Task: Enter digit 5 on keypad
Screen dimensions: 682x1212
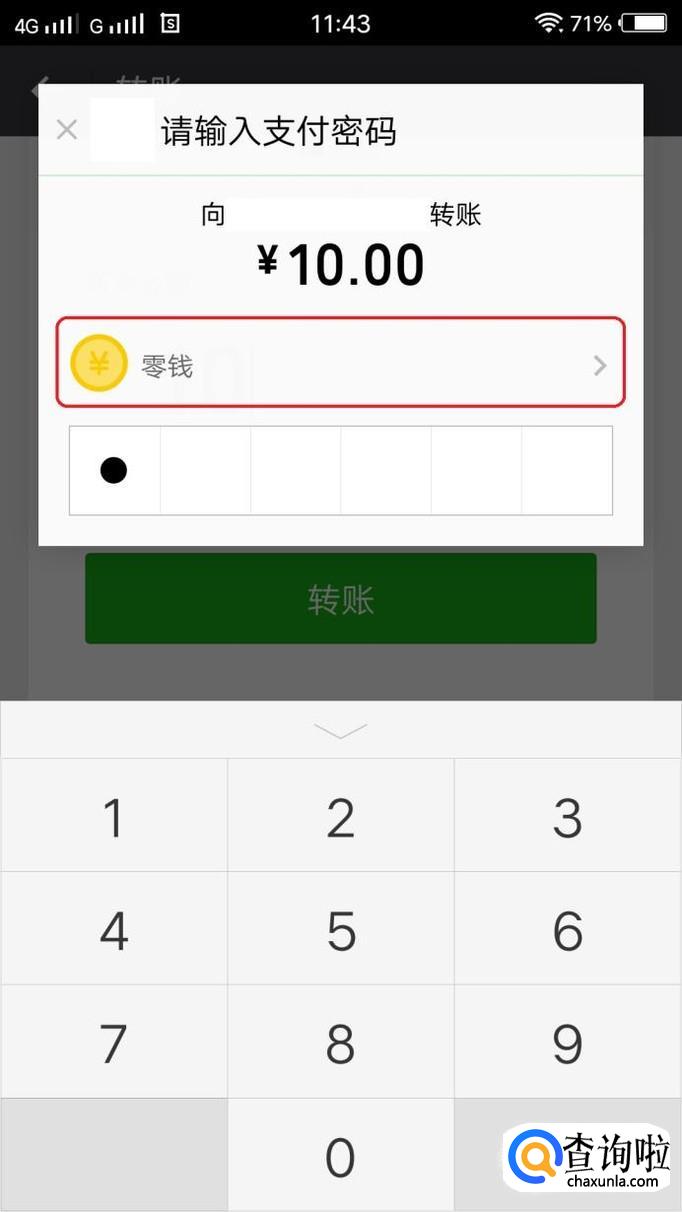Action: pyautogui.click(x=340, y=930)
